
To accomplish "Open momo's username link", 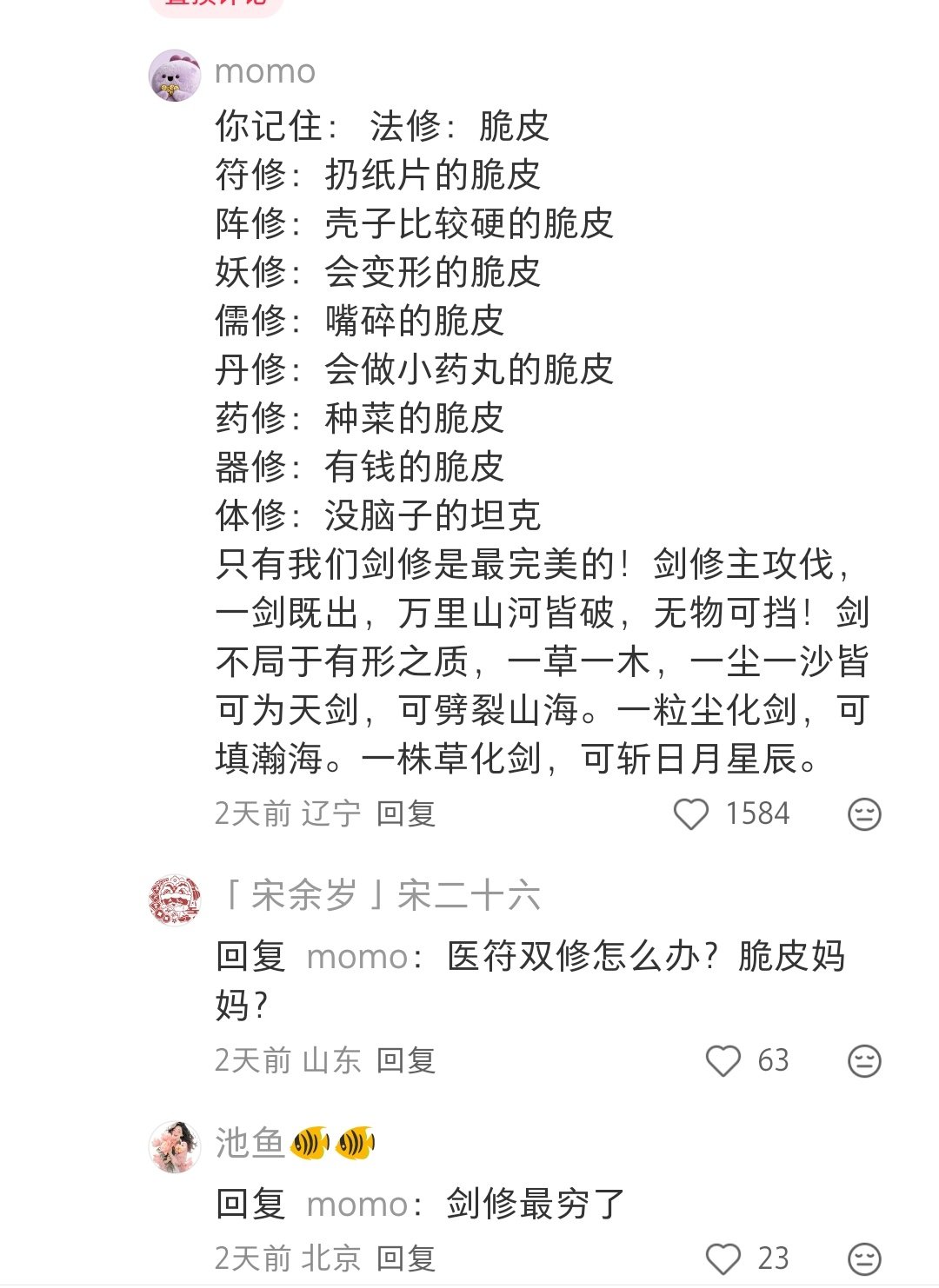I will [x=265, y=71].
